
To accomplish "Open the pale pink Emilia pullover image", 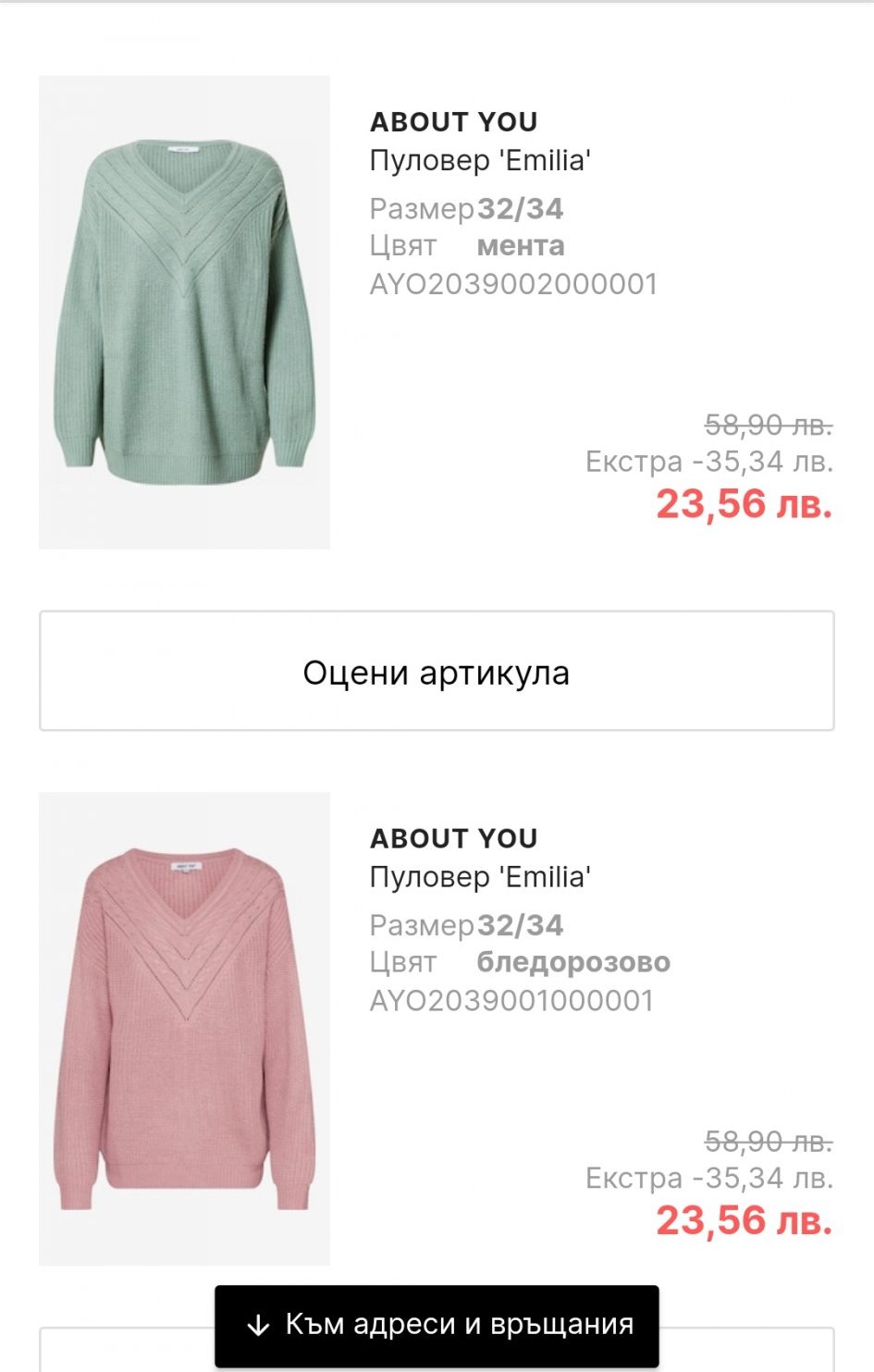I will (x=184, y=1028).
